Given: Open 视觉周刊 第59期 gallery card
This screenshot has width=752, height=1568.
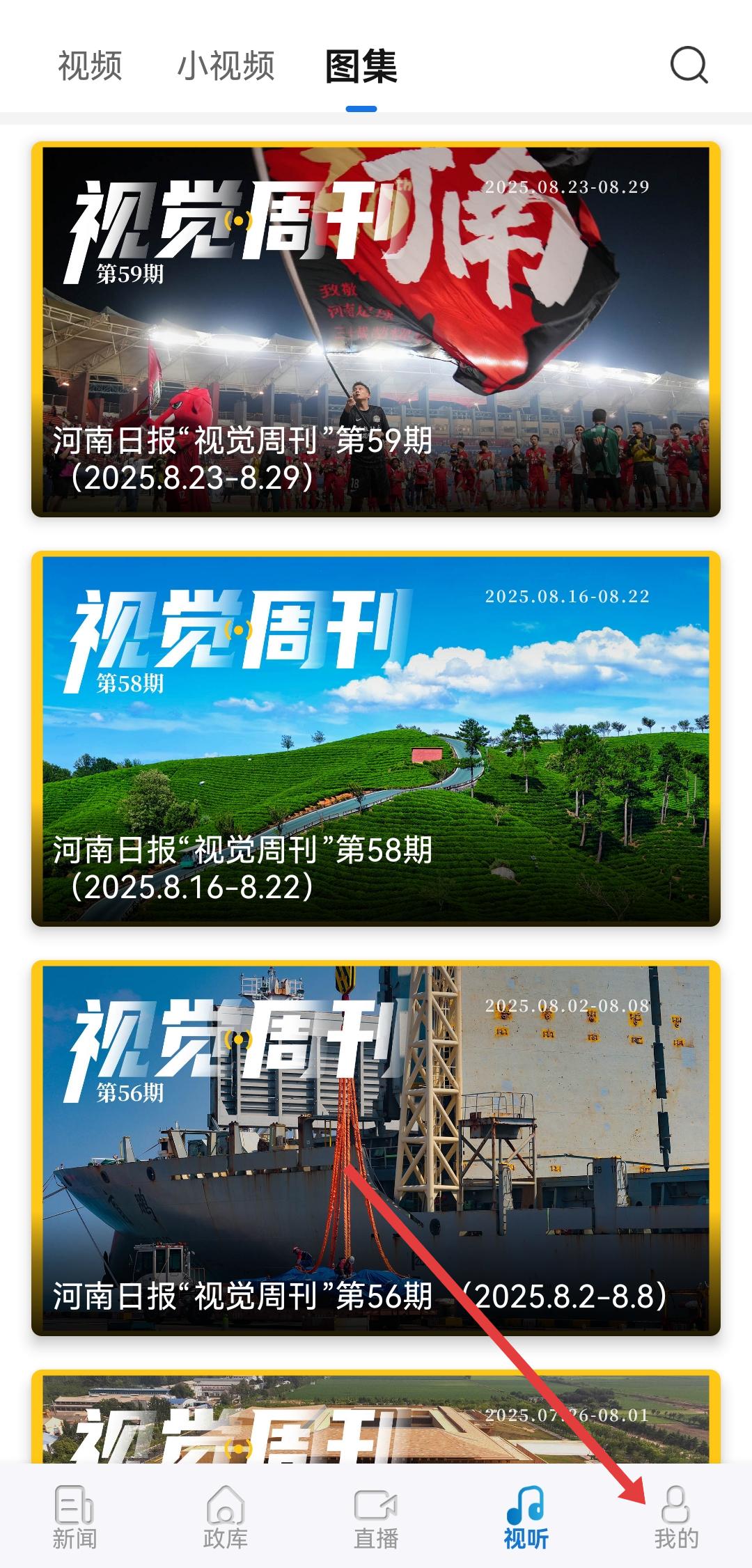Looking at the screenshot, I should tap(376, 329).
